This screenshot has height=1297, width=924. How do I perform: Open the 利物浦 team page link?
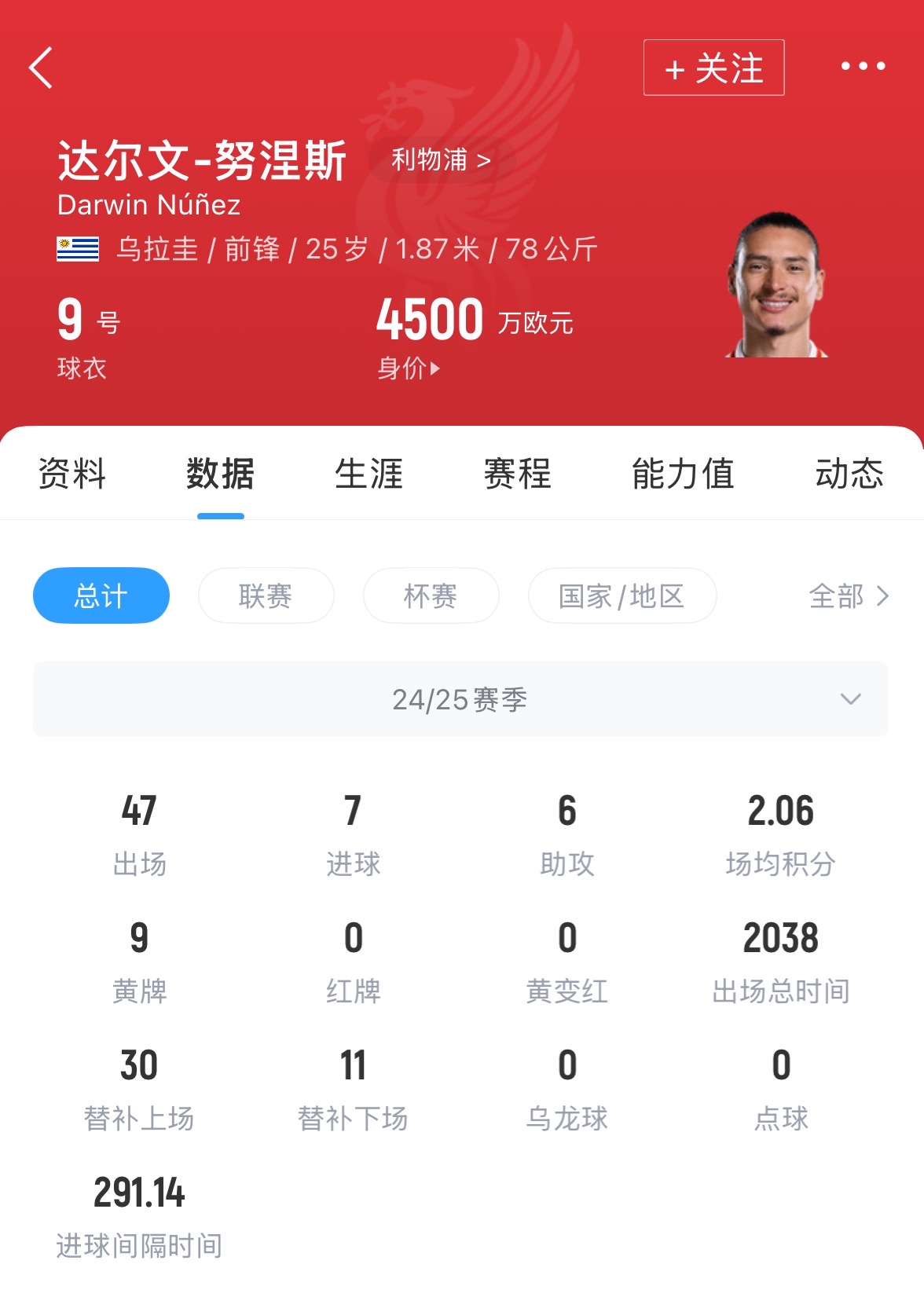click(441, 160)
